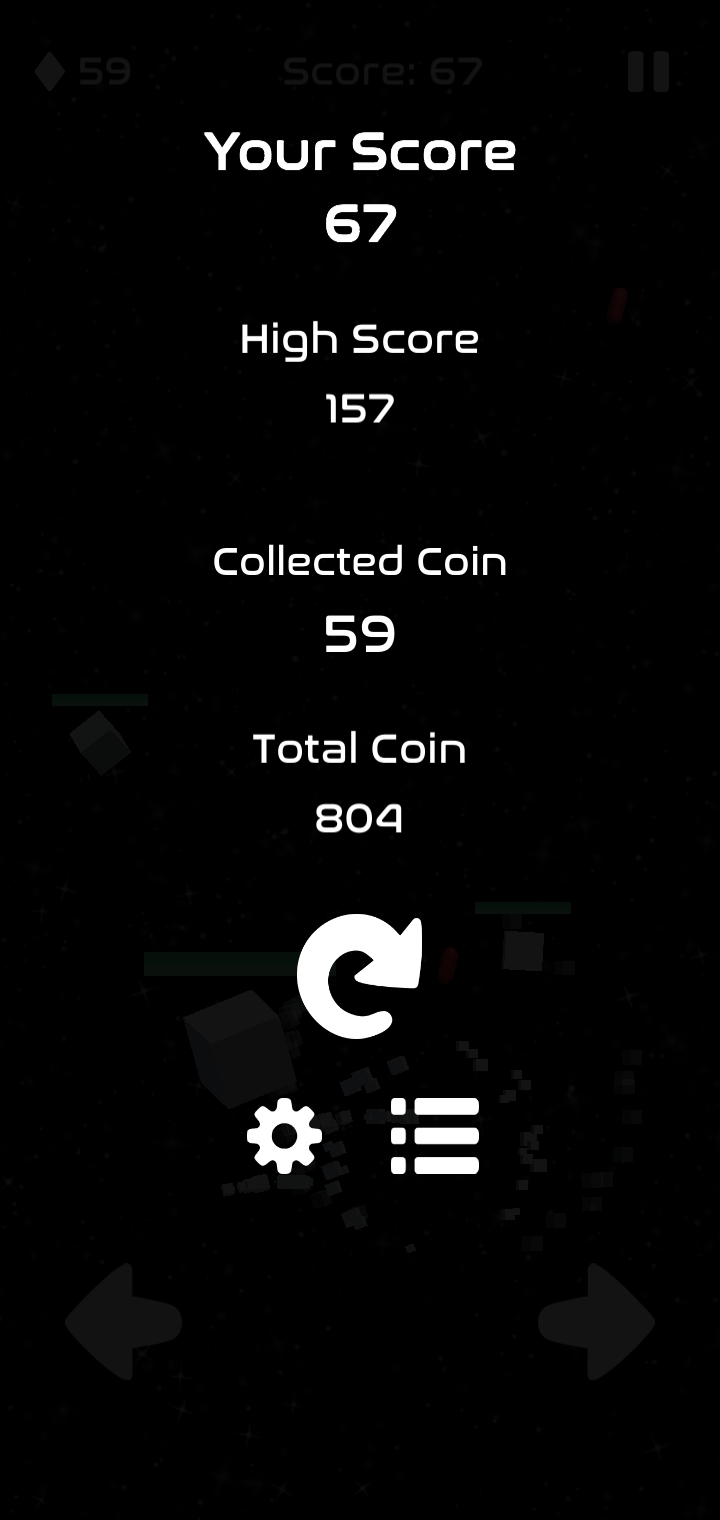Open the list menu icon

[435, 1136]
